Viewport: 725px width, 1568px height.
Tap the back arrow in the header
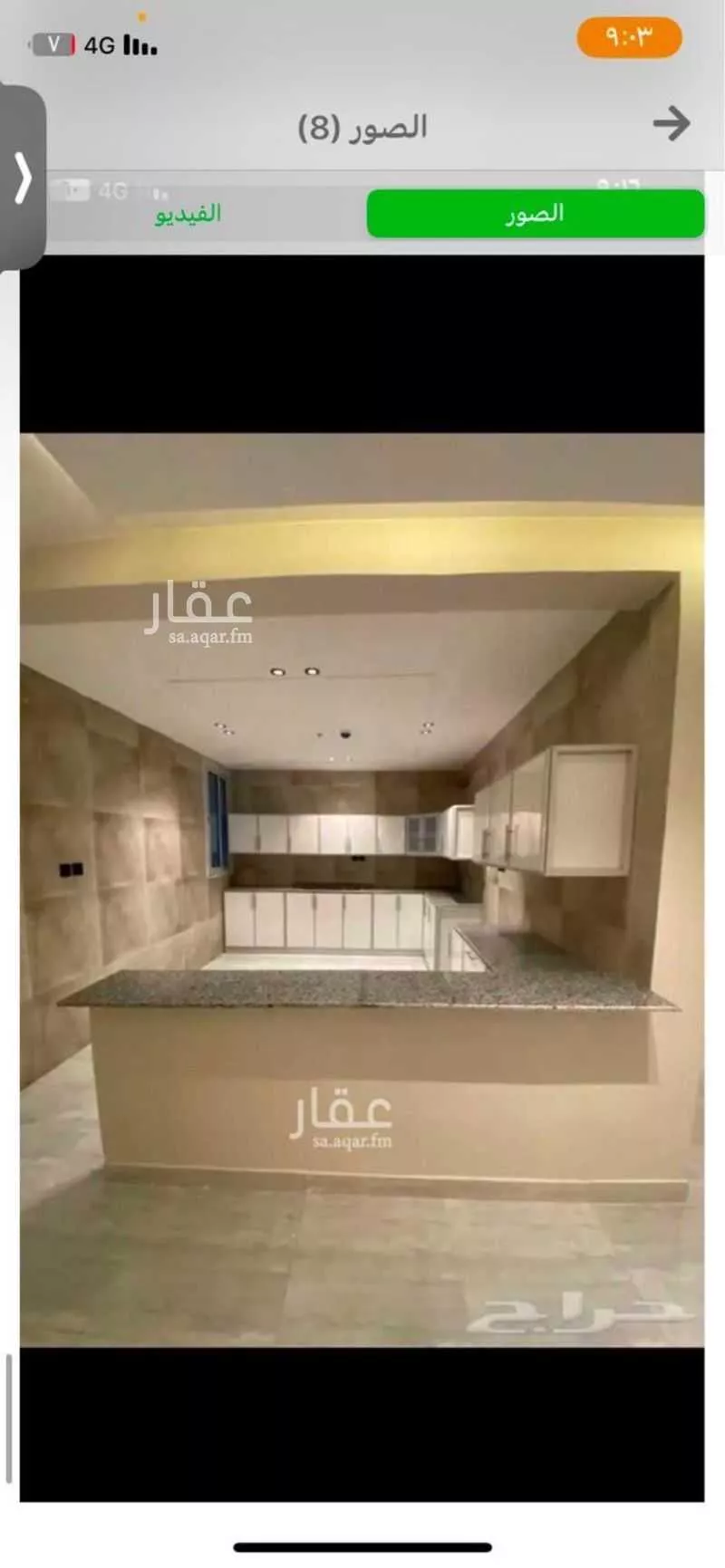click(x=672, y=124)
